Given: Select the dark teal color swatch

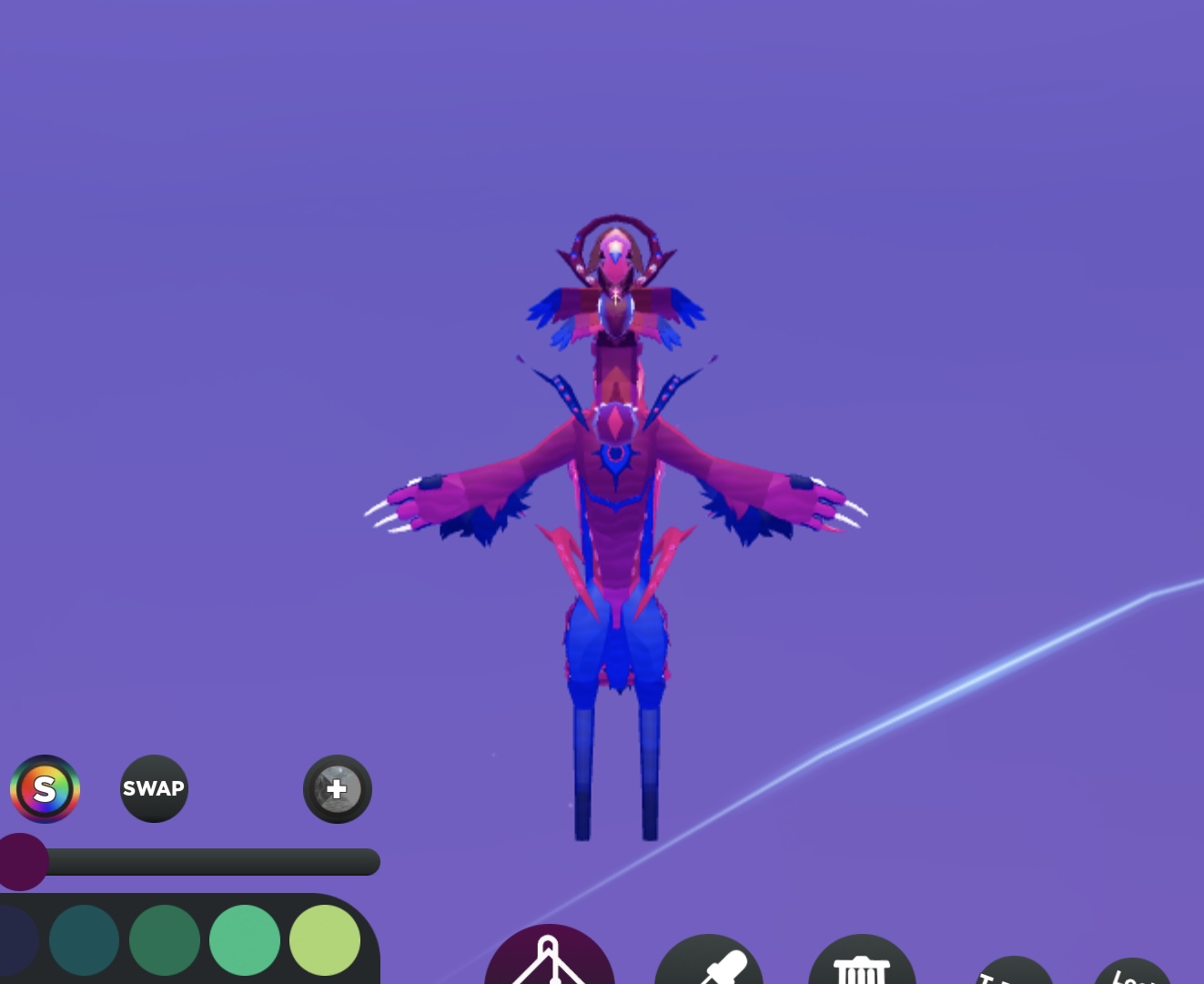Looking at the screenshot, I should coord(84,939).
